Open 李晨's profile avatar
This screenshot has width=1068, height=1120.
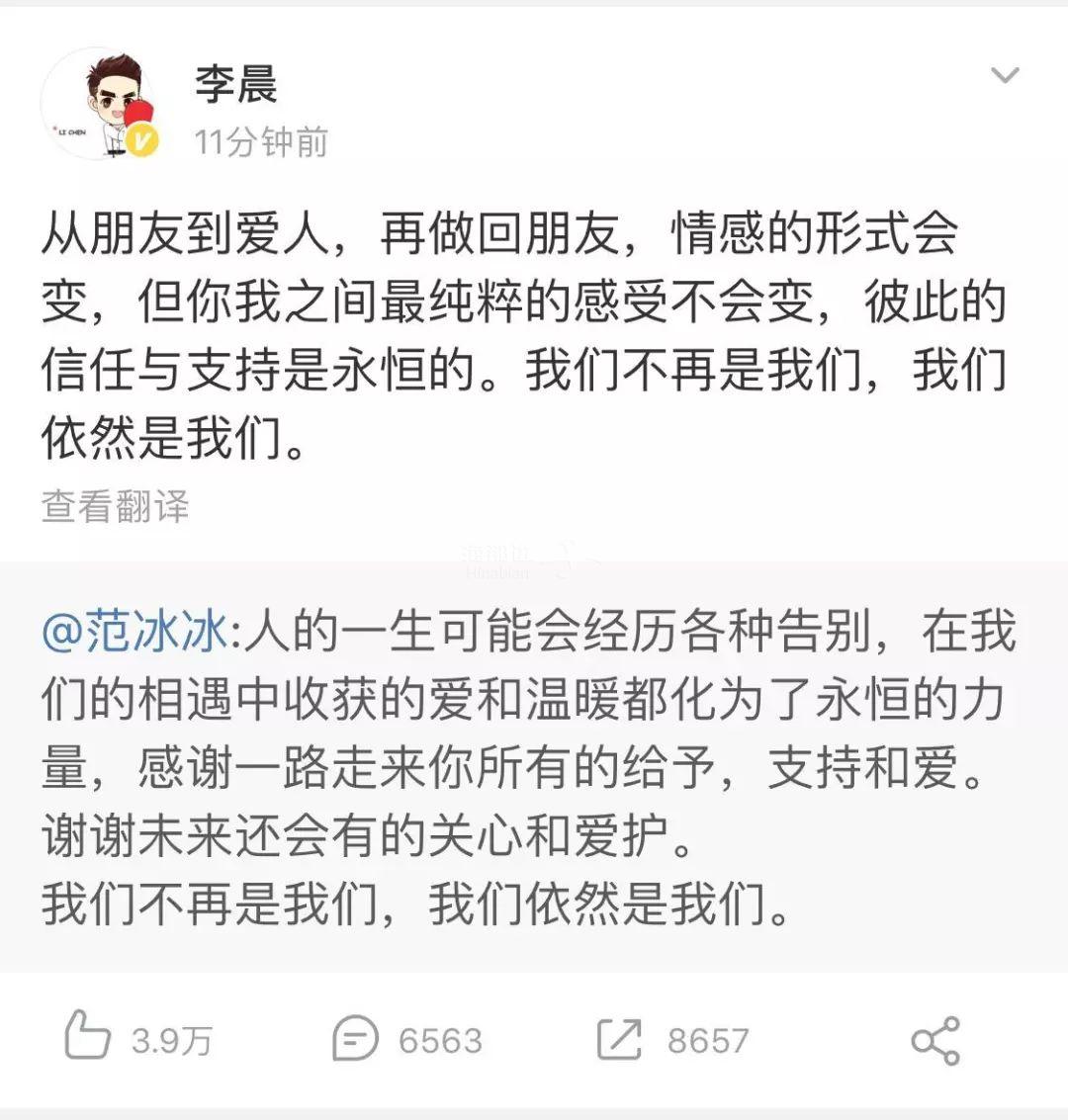coord(100,105)
